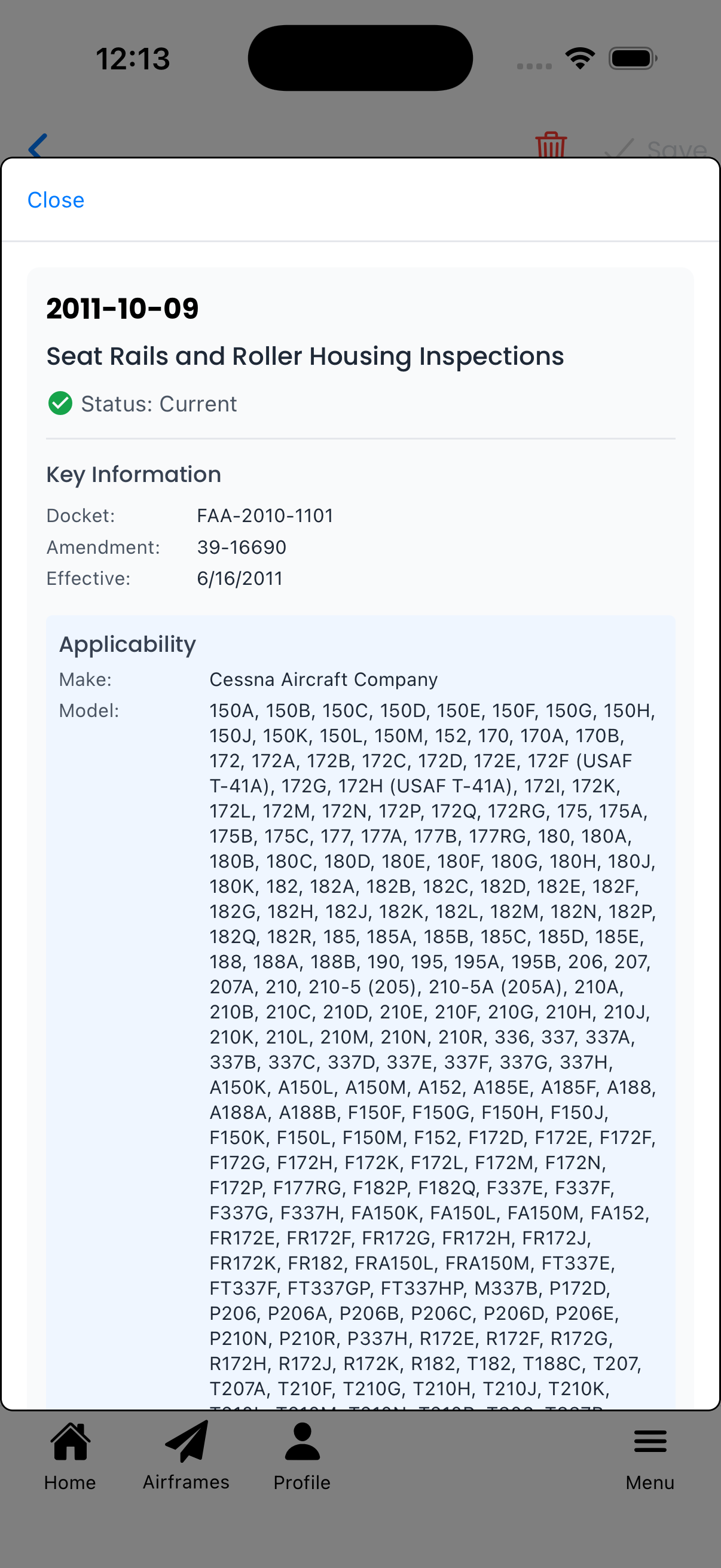Tap the Wi-Fi icon in status bar

click(579, 57)
